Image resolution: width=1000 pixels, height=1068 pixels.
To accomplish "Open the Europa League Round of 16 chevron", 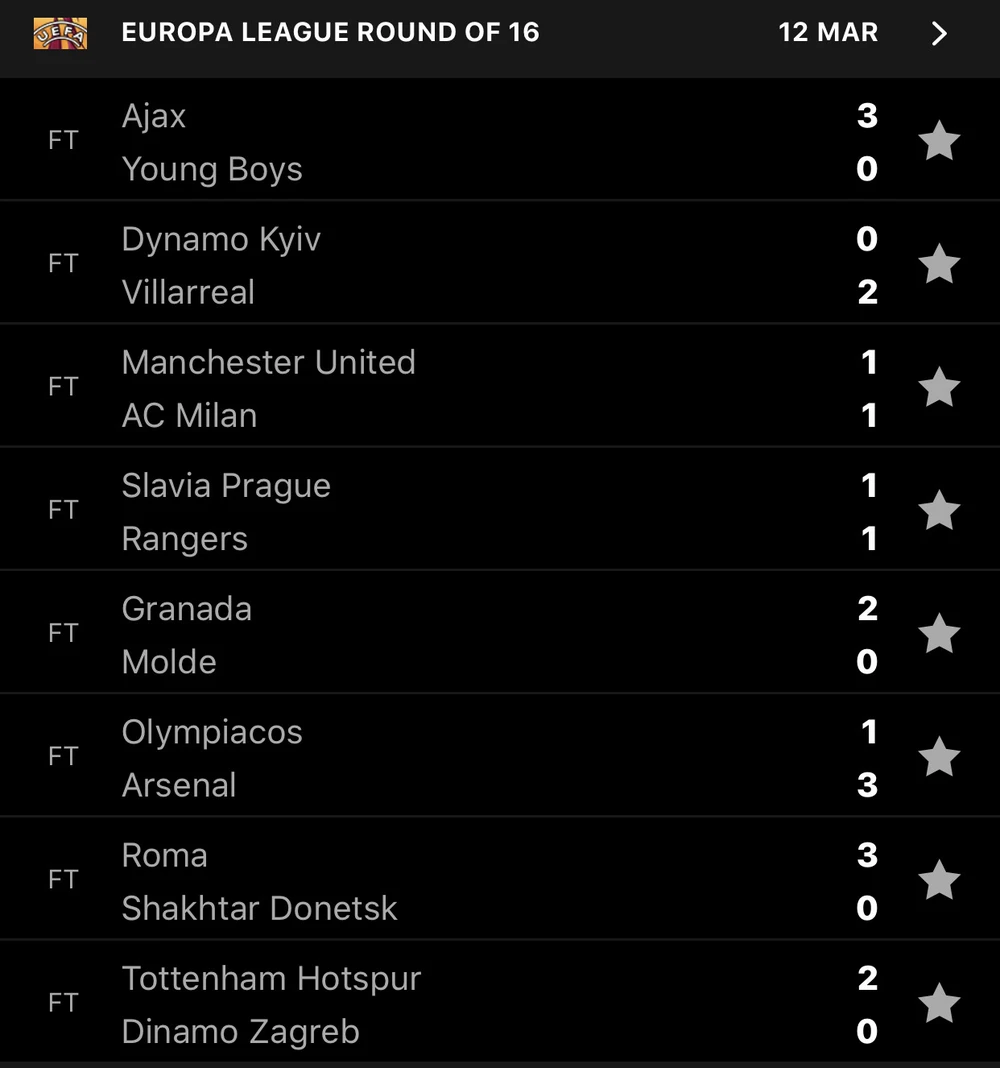I will click(x=939, y=34).
